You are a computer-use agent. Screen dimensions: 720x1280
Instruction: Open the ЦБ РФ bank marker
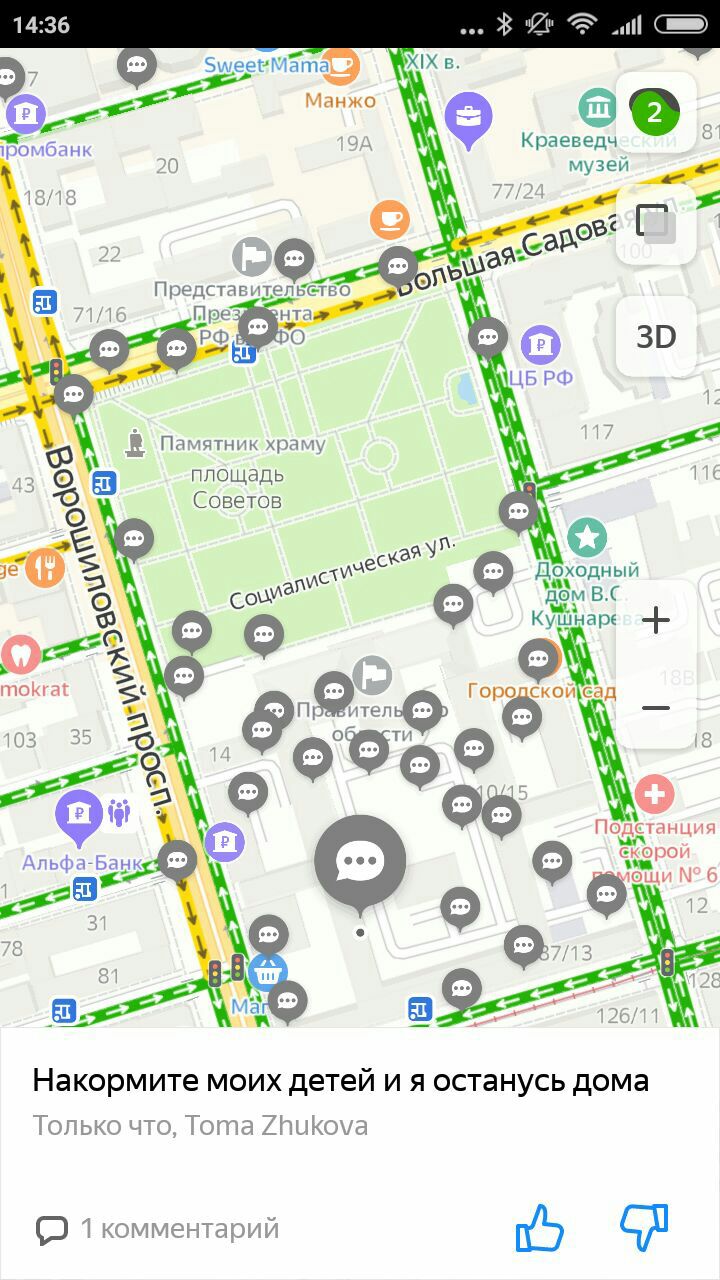pos(540,344)
